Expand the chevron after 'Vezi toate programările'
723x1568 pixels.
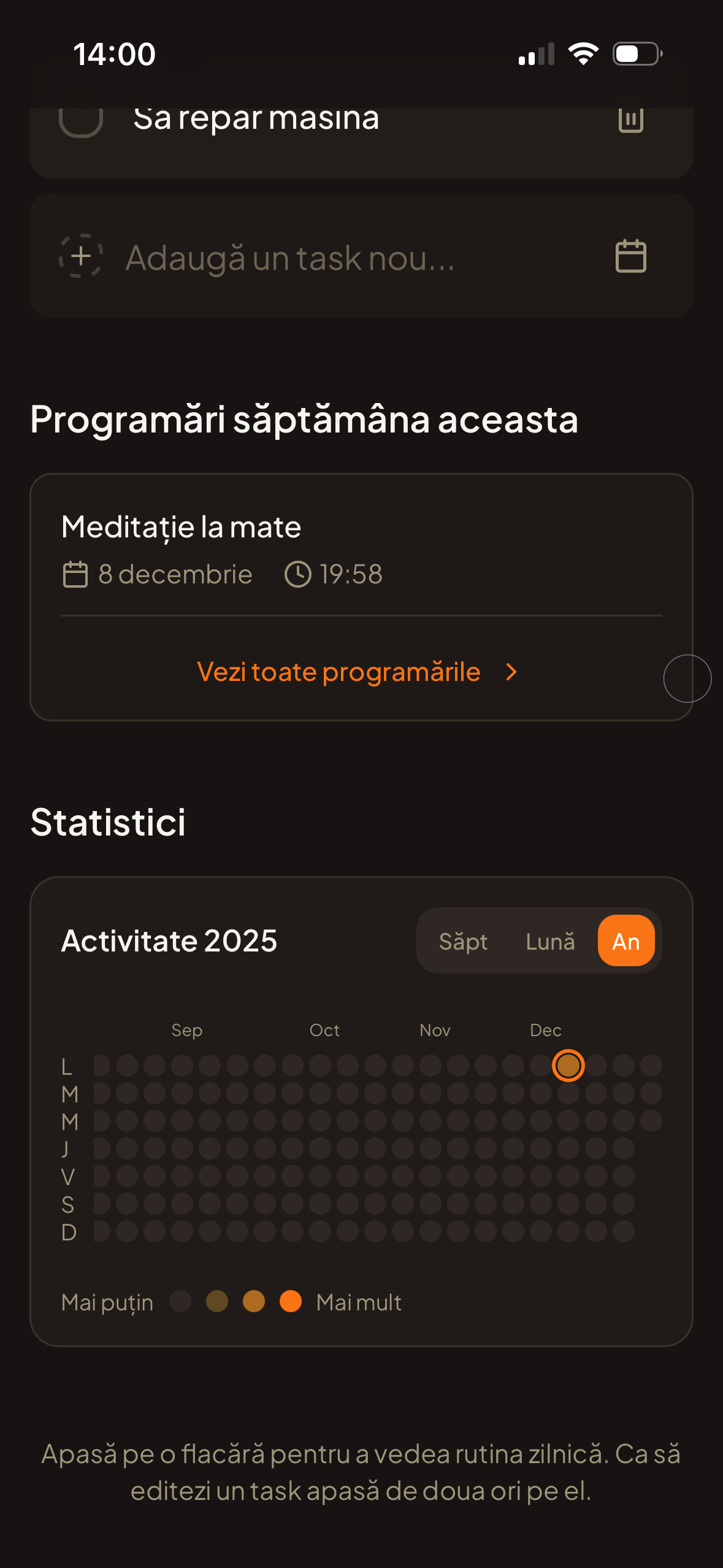pyautogui.click(x=511, y=672)
